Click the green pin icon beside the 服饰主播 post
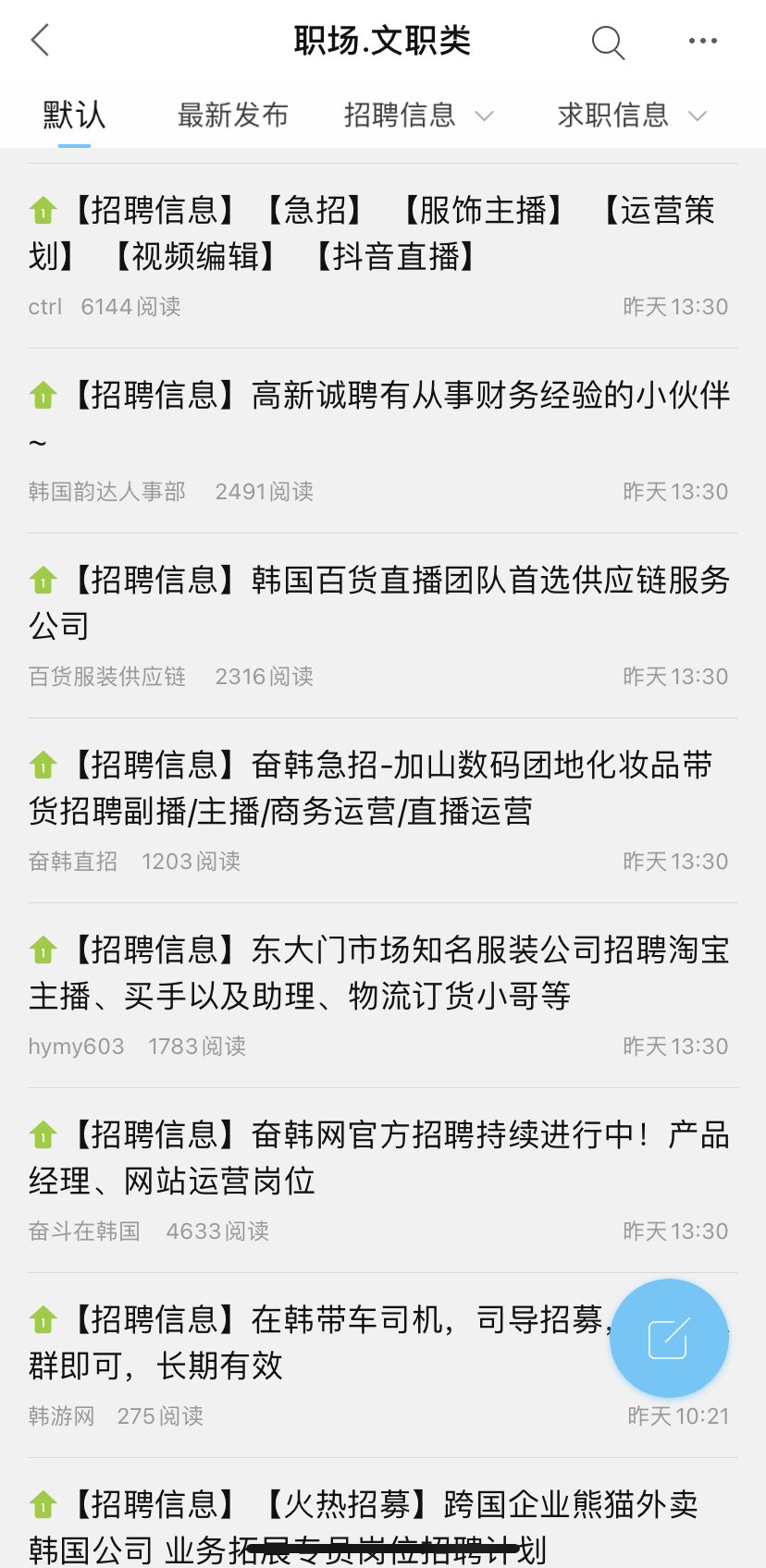 [42, 211]
